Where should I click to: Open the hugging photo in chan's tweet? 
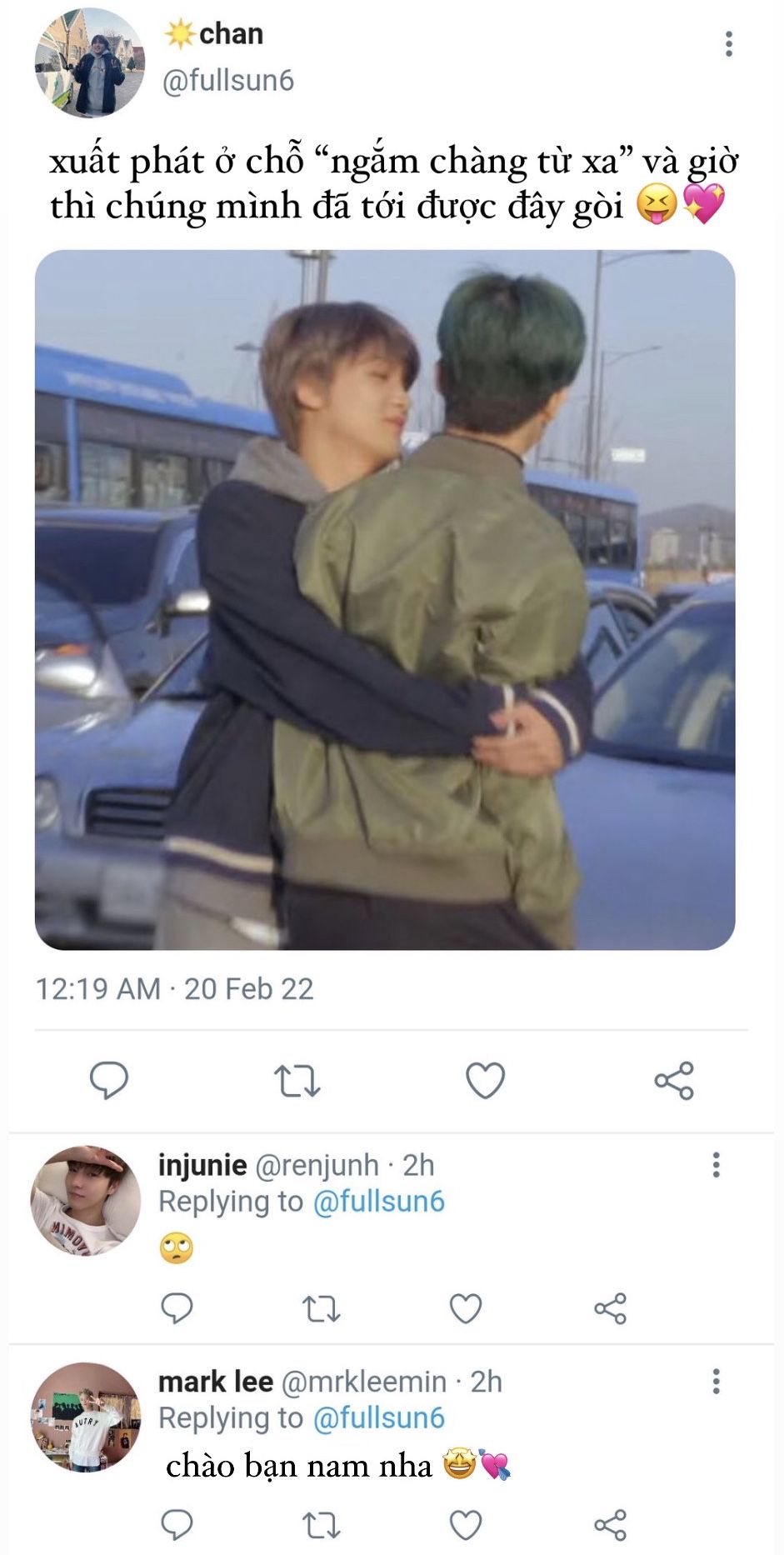tap(385, 600)
